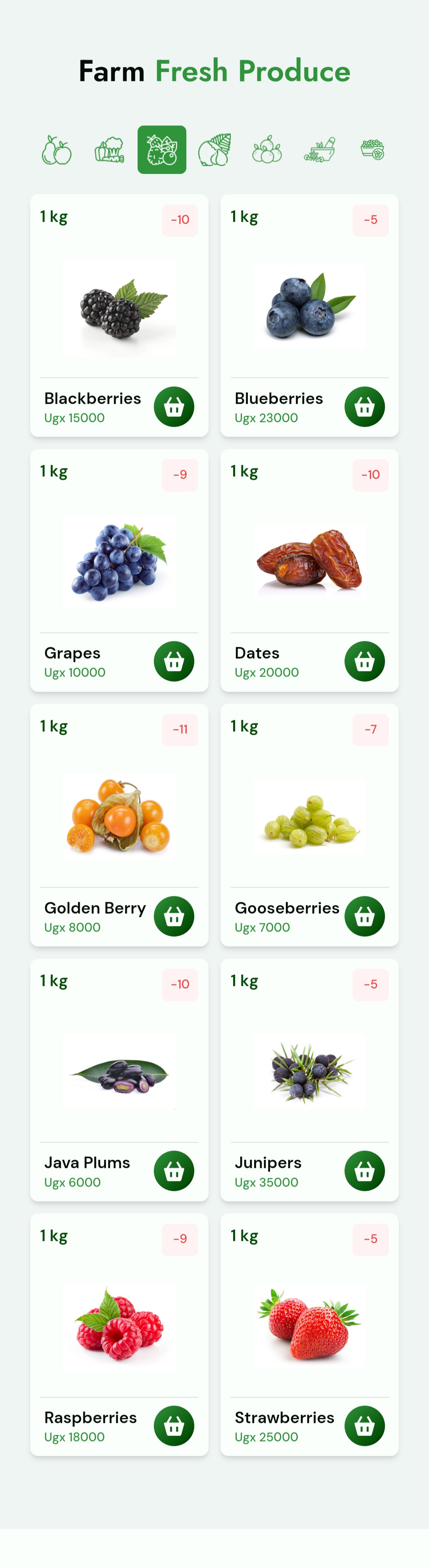
Task: Add Blueberries to the basket
Action: coord(364,406)
